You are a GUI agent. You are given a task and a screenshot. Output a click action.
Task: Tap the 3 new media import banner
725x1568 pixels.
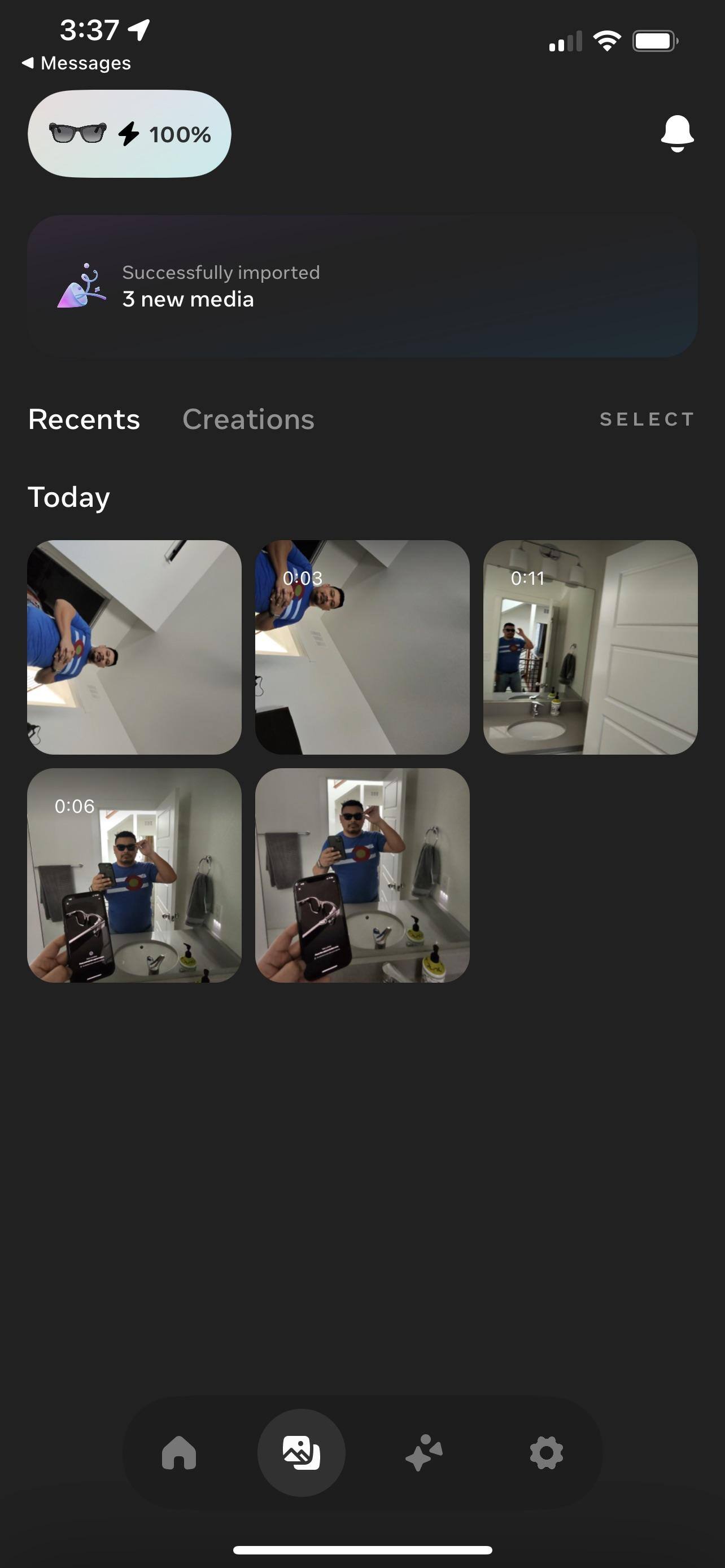coord(362,286)
